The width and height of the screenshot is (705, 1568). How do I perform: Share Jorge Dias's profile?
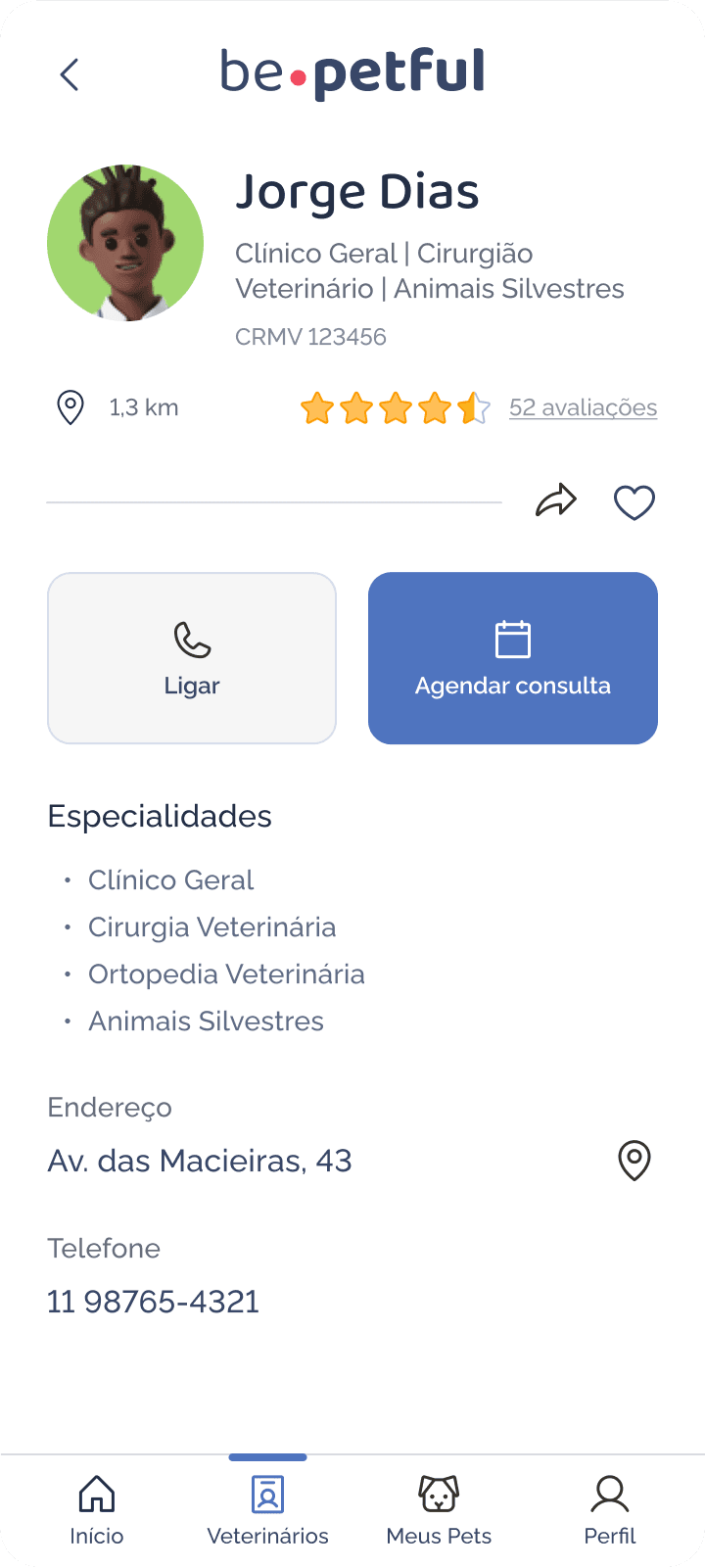coord(556,501)
